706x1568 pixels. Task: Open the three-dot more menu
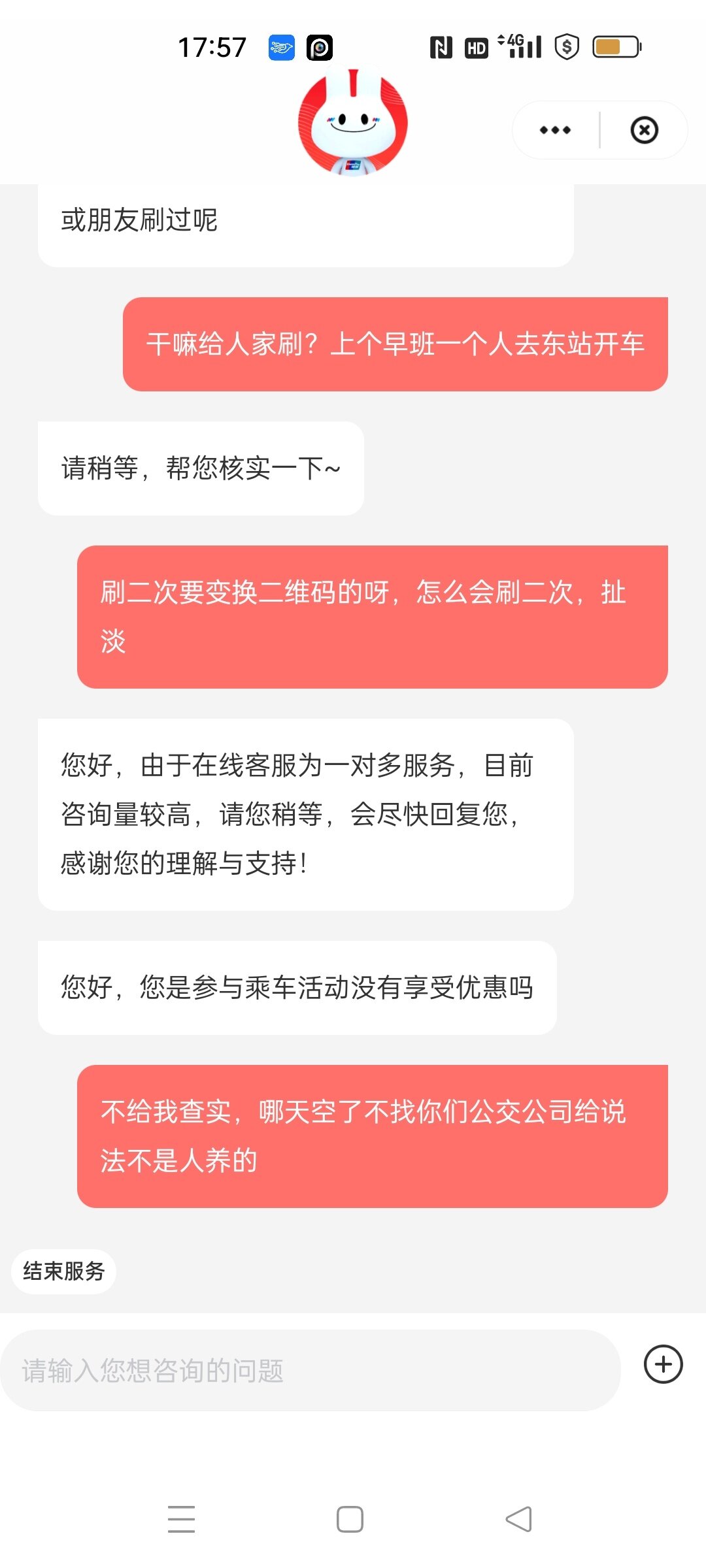point(555,130)
